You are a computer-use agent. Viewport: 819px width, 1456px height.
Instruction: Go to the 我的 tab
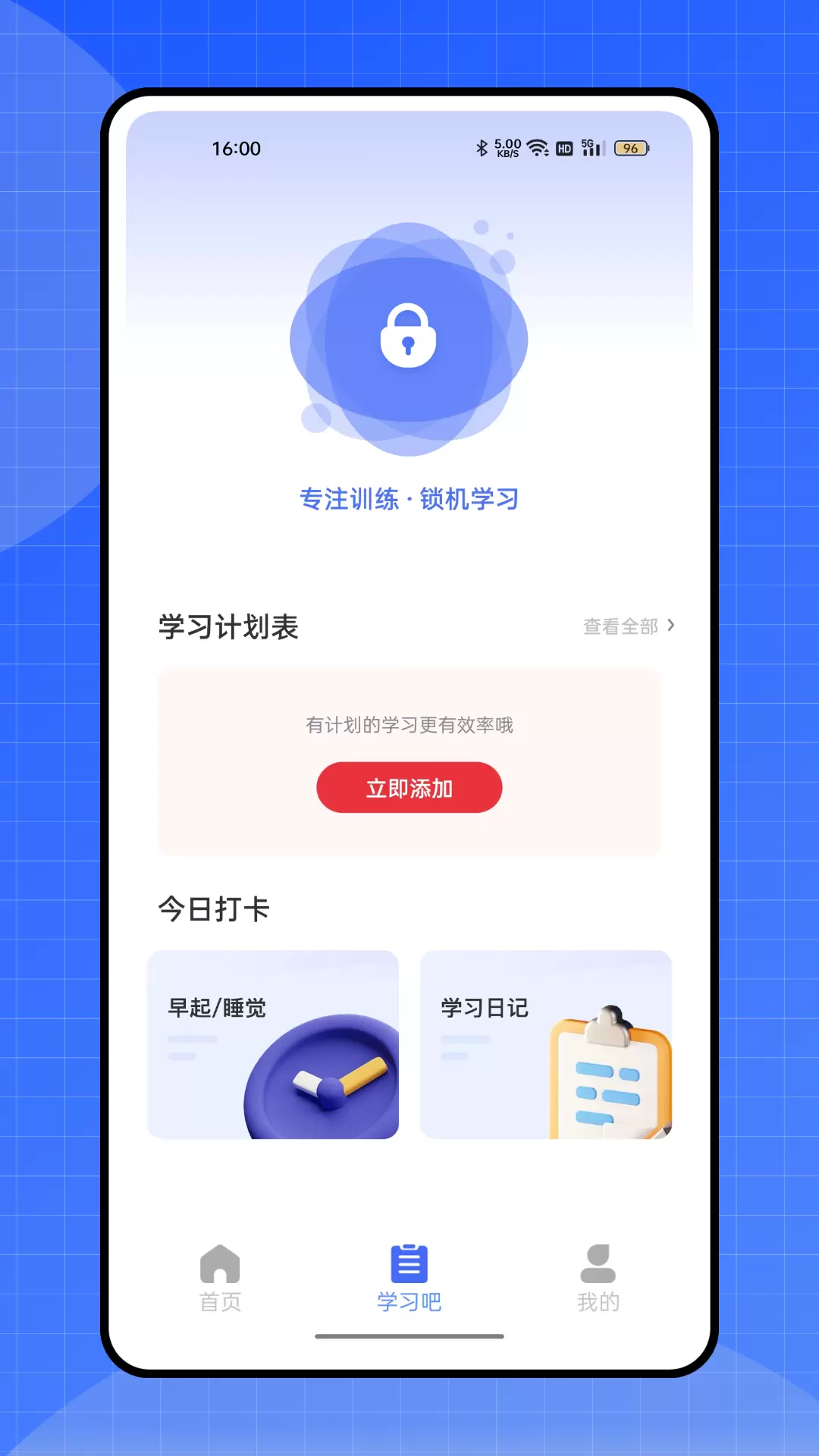click(x=598, y=1279)
